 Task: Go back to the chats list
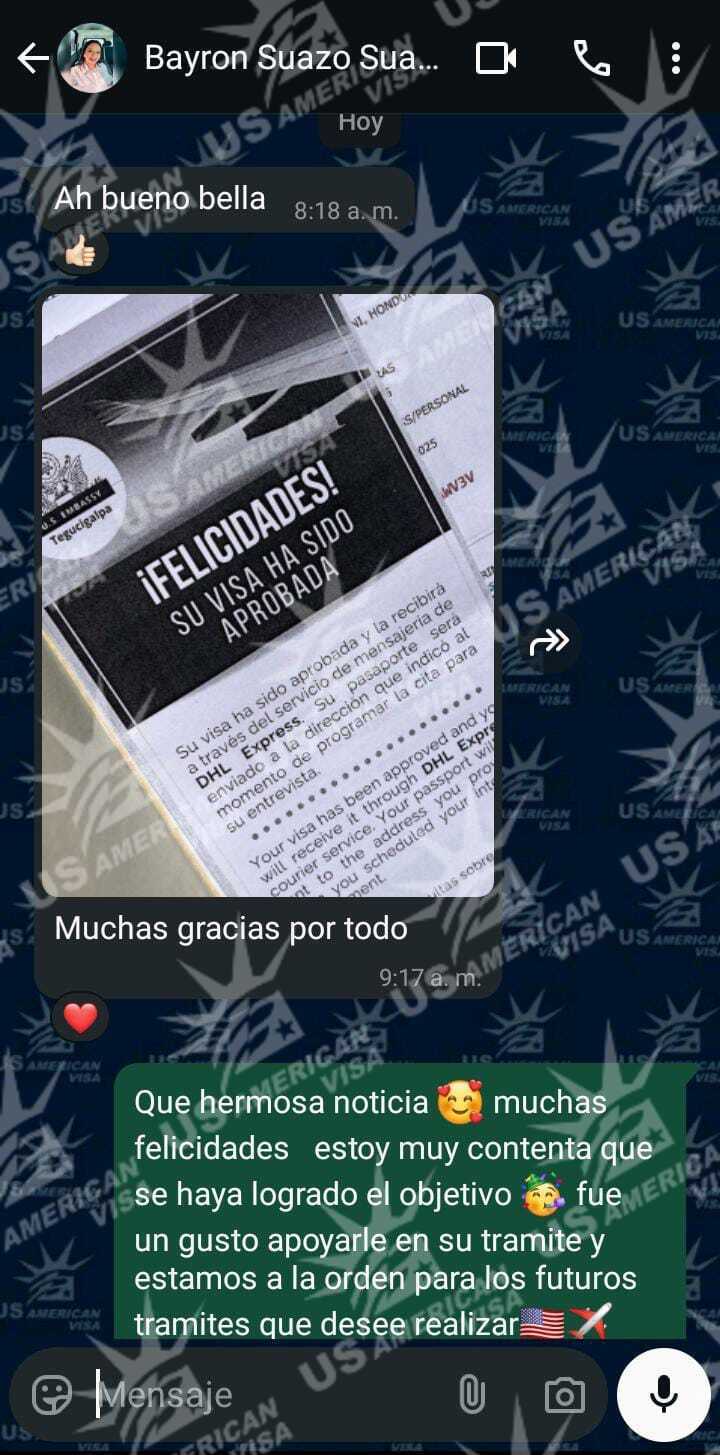pos(32,59)
